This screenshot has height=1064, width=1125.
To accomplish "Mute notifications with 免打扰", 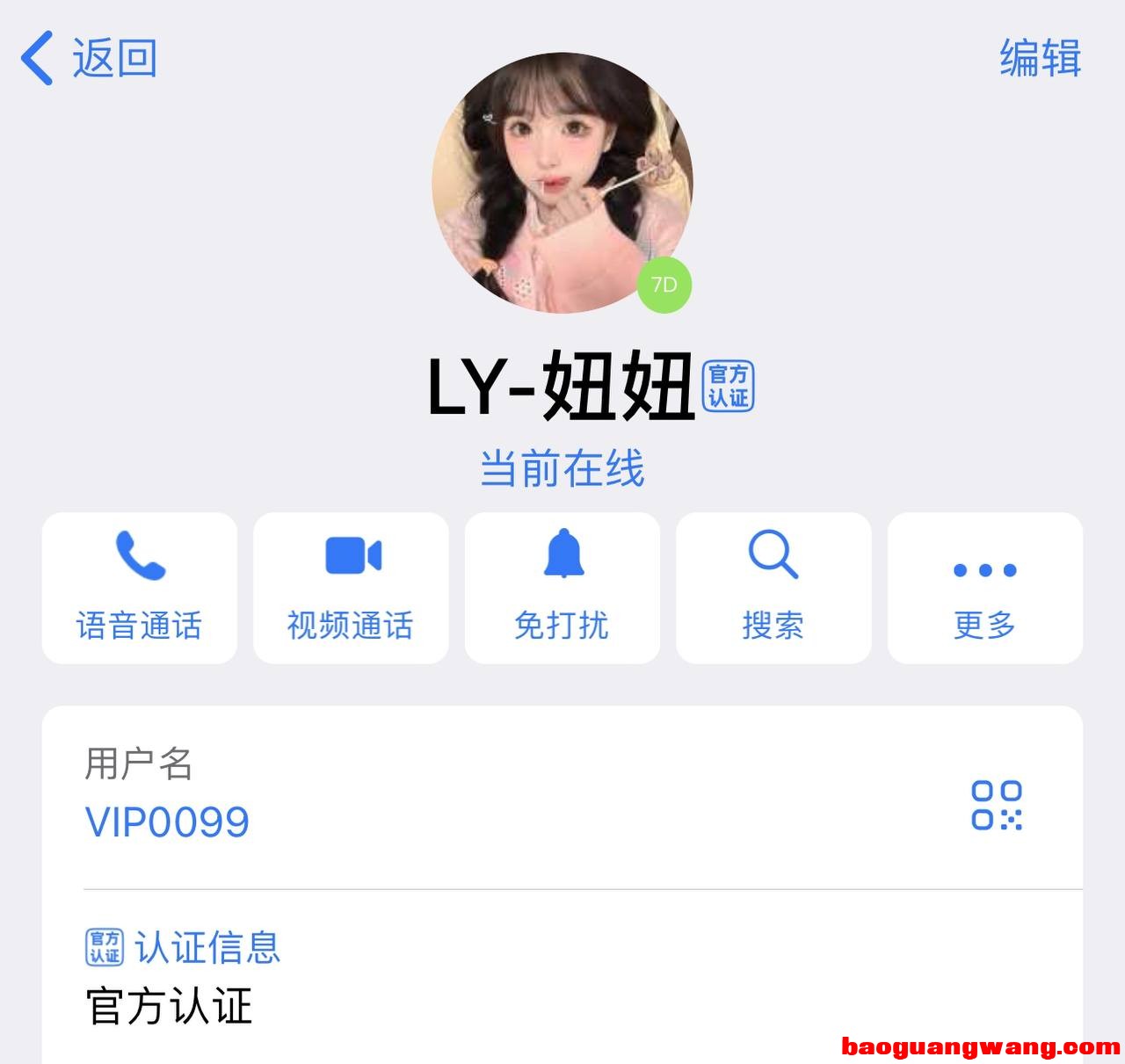I will 562,588.
